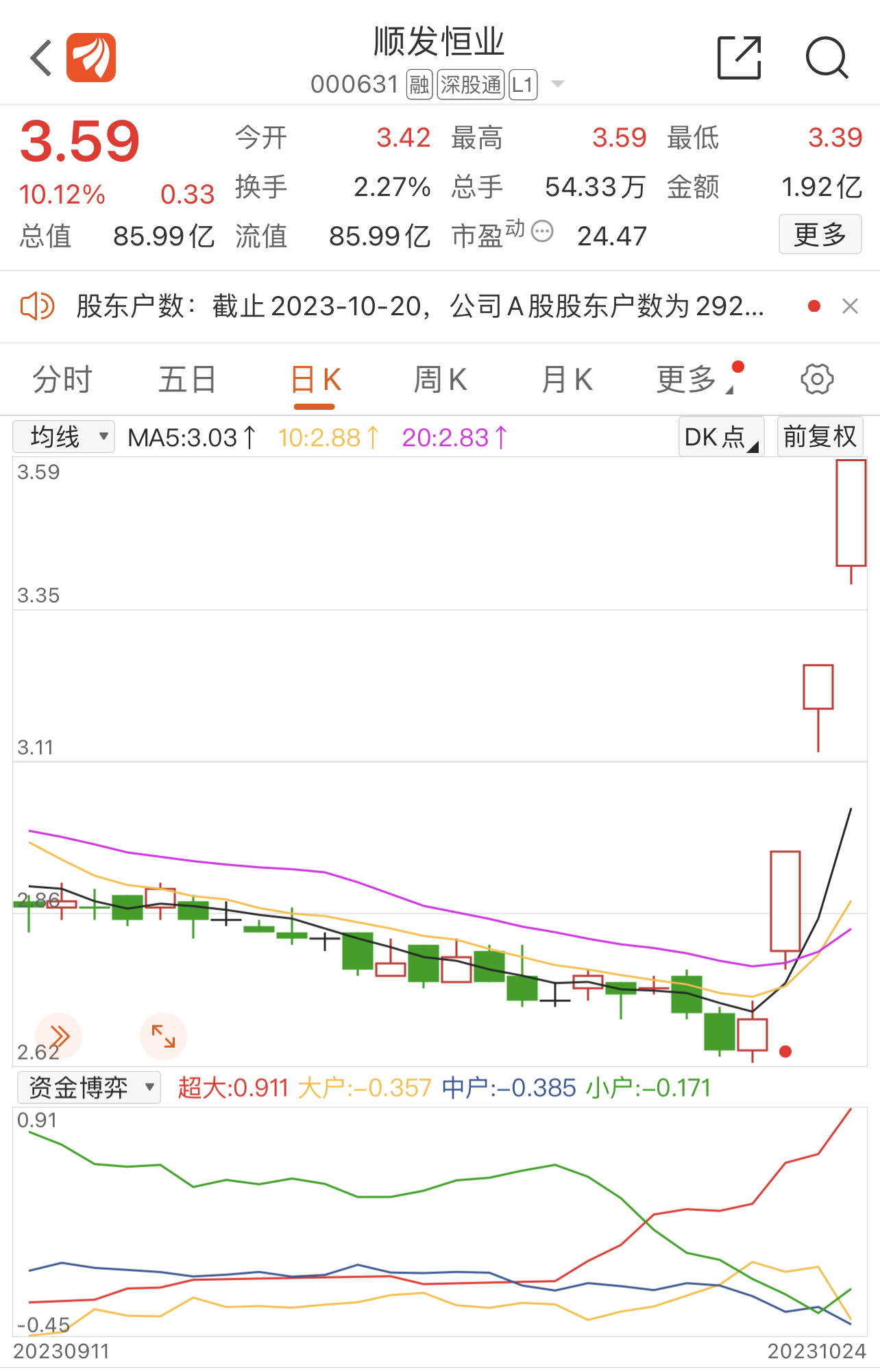This screenshot has height=1372, width=880.
Task: Select the 日K tab
Action: point(315,380)
